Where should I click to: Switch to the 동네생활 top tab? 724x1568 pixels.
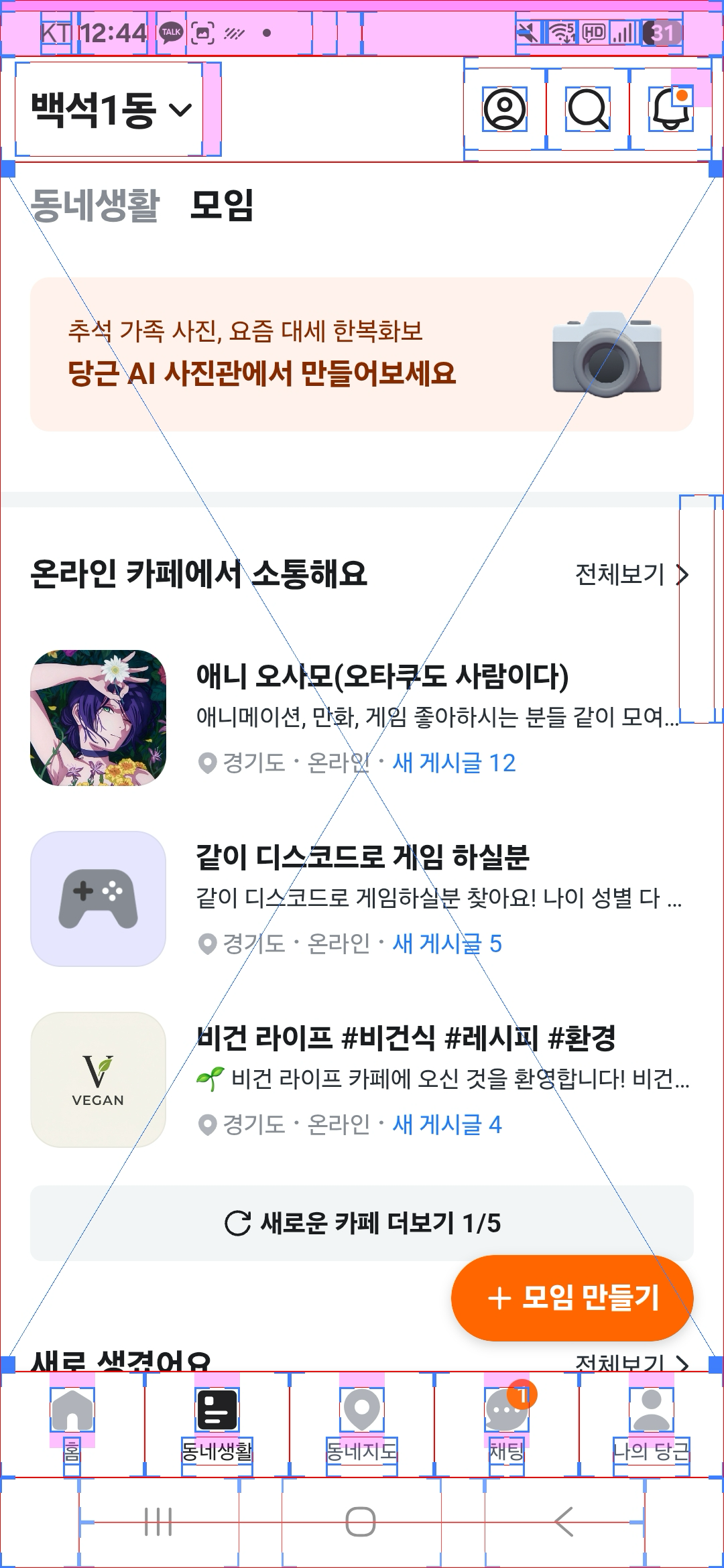point(95,205)
